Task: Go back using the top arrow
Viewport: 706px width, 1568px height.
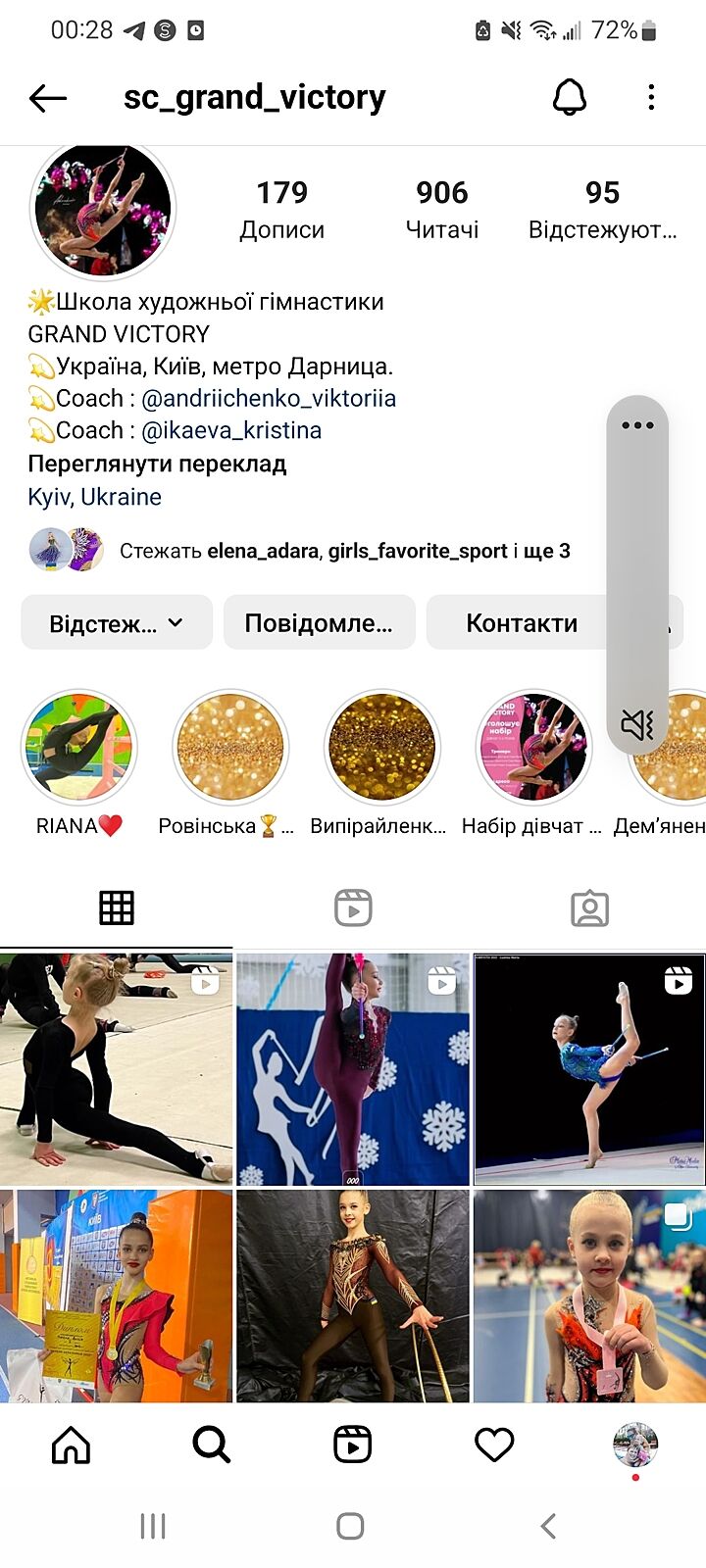Action: [x=47, y=97]
